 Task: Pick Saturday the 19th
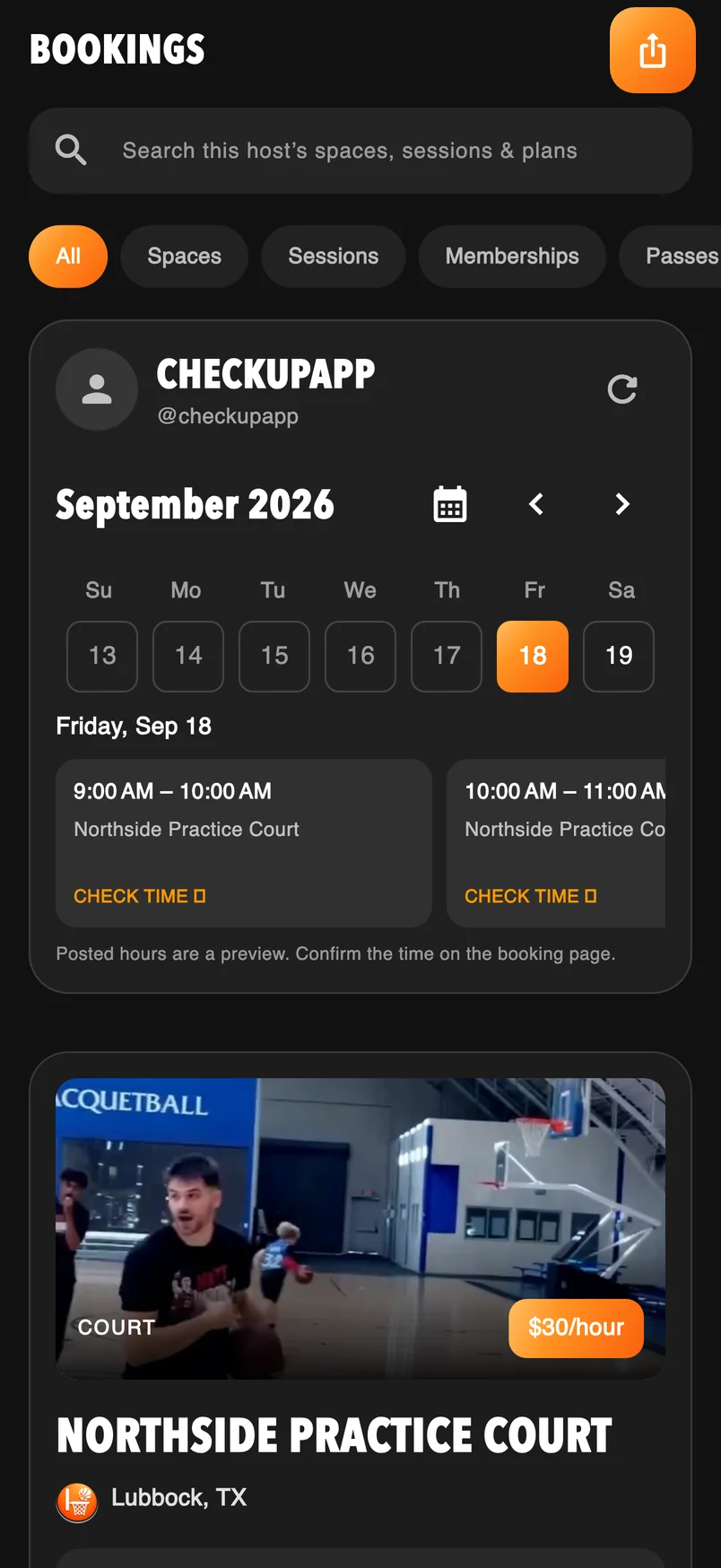tap(619, 657)
